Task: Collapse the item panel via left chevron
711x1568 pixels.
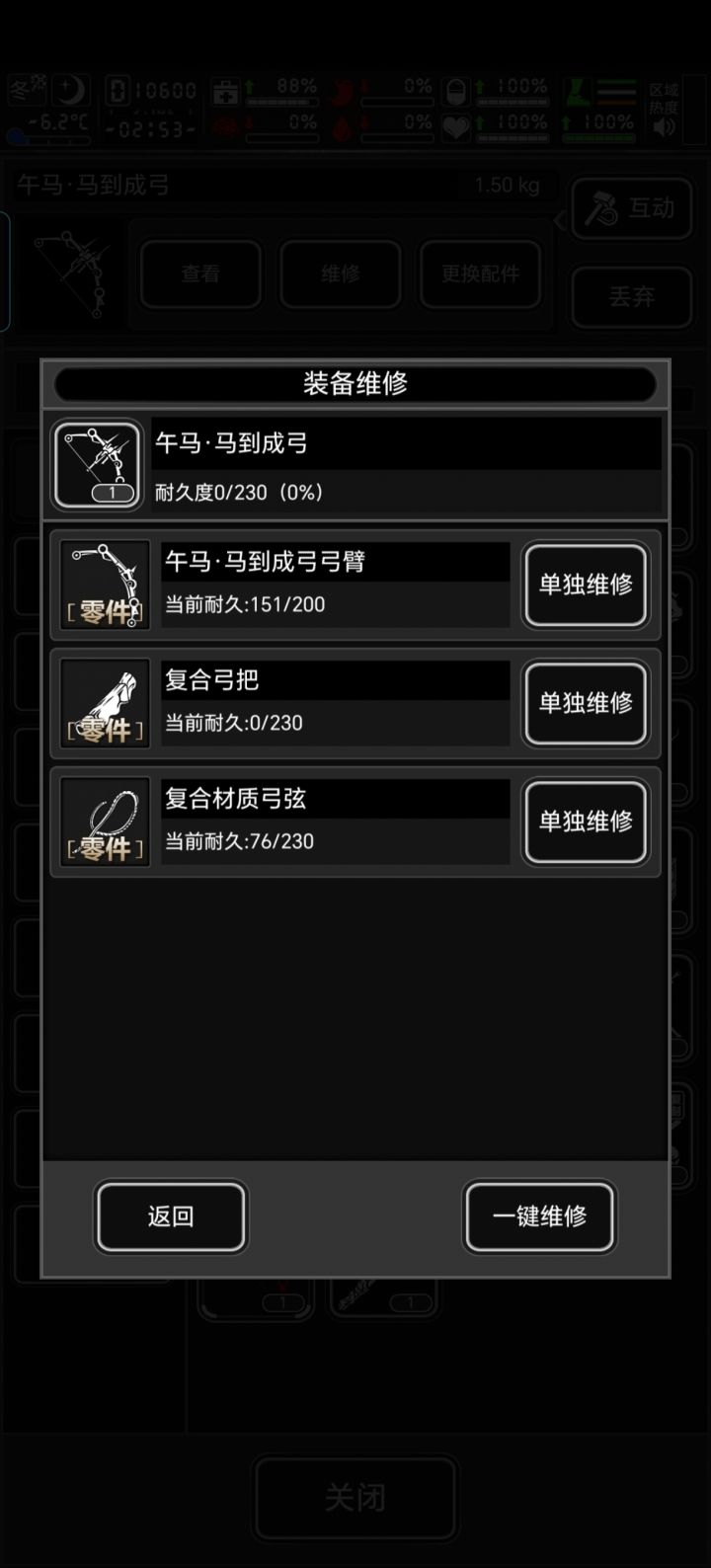Action: coord(563,219)
